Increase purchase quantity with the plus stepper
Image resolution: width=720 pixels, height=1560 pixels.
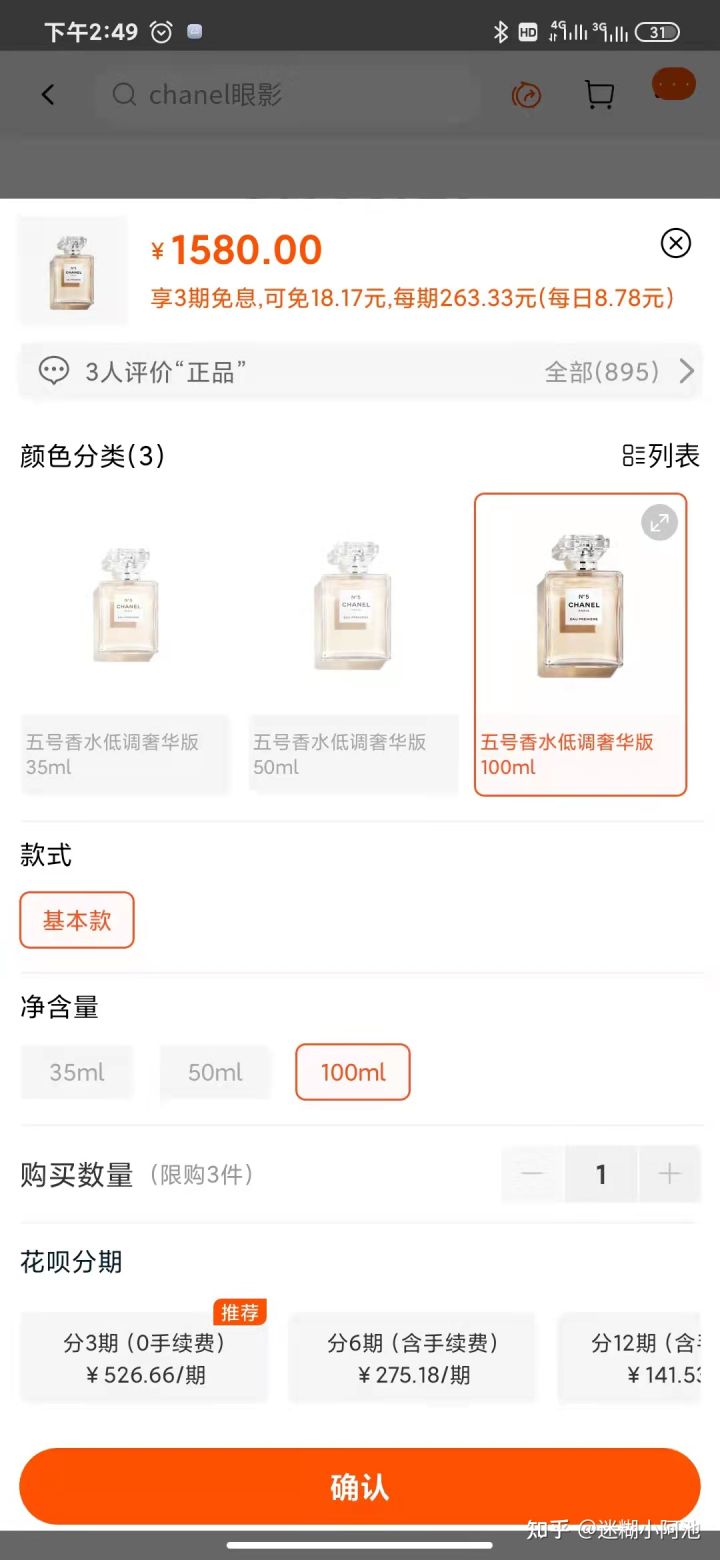[x=669, y=1174]
